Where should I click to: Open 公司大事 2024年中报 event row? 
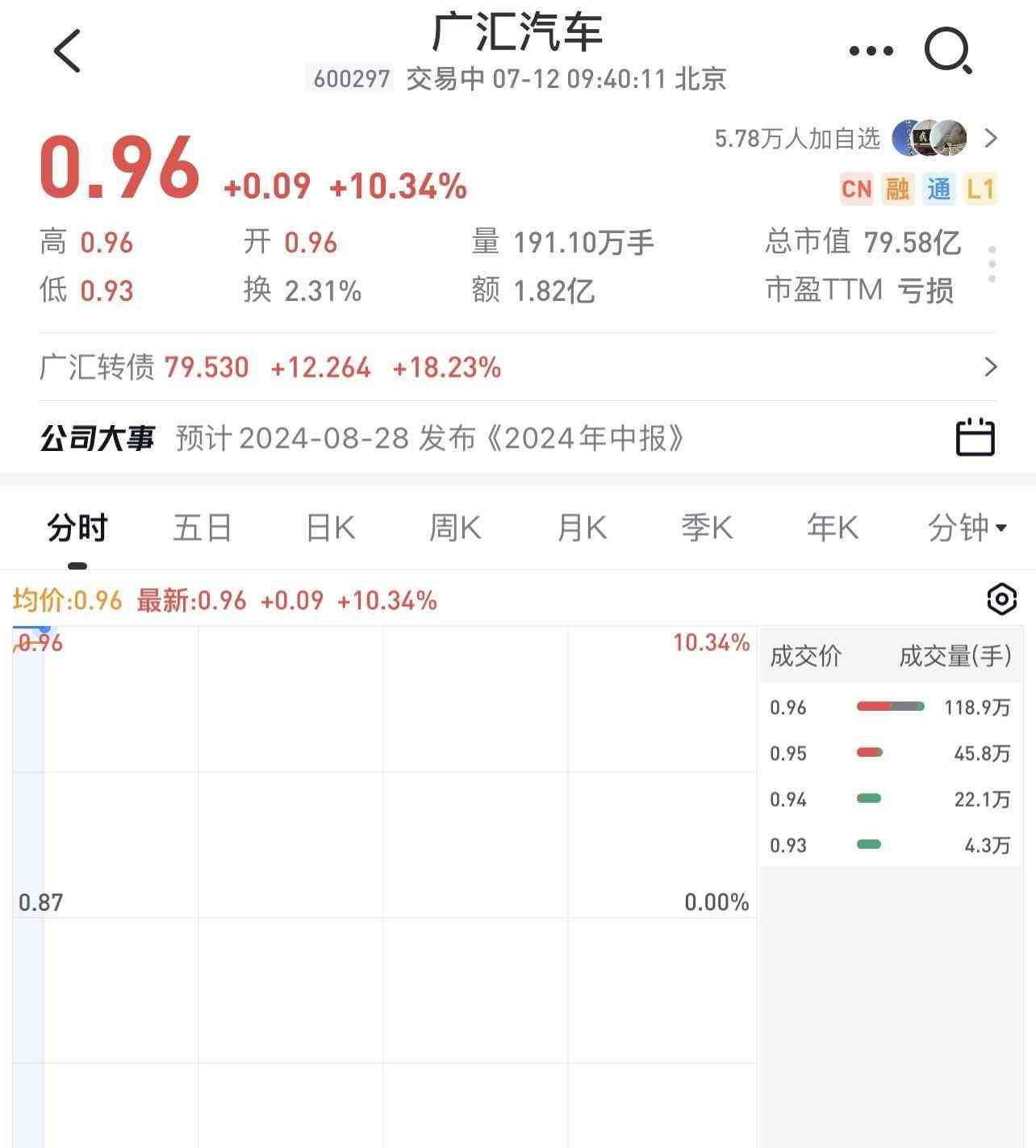click(429, 438)
